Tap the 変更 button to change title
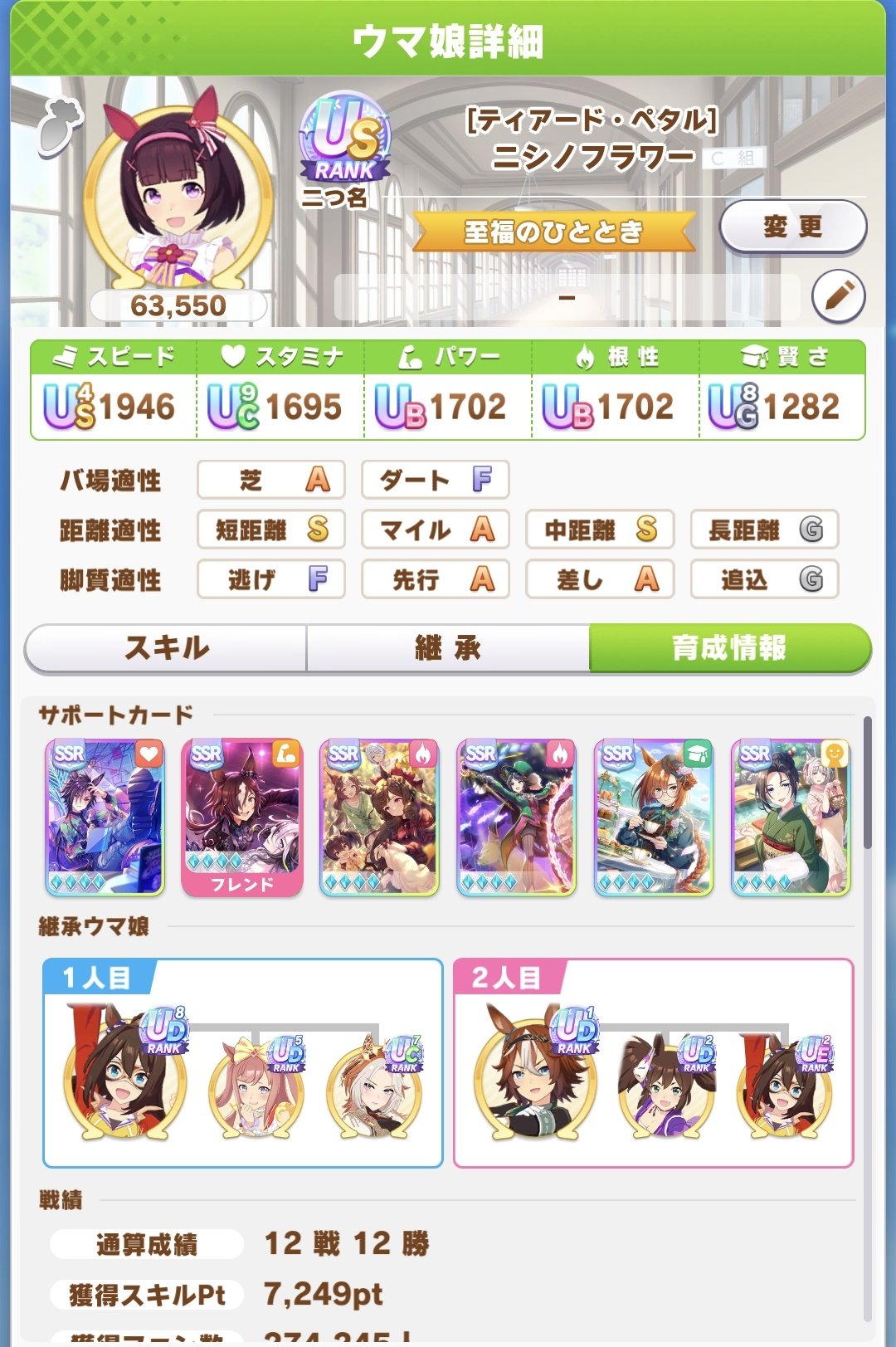Viewport: 896px width, 1347px height. [x=792, y=227]
